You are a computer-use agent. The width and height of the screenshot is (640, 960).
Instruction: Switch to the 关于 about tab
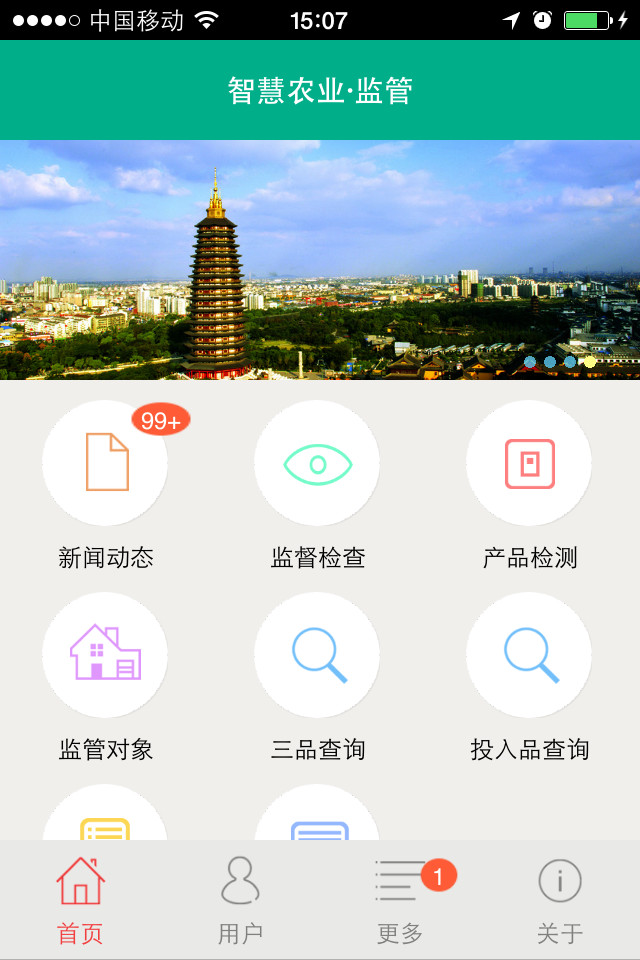(560, 900)
